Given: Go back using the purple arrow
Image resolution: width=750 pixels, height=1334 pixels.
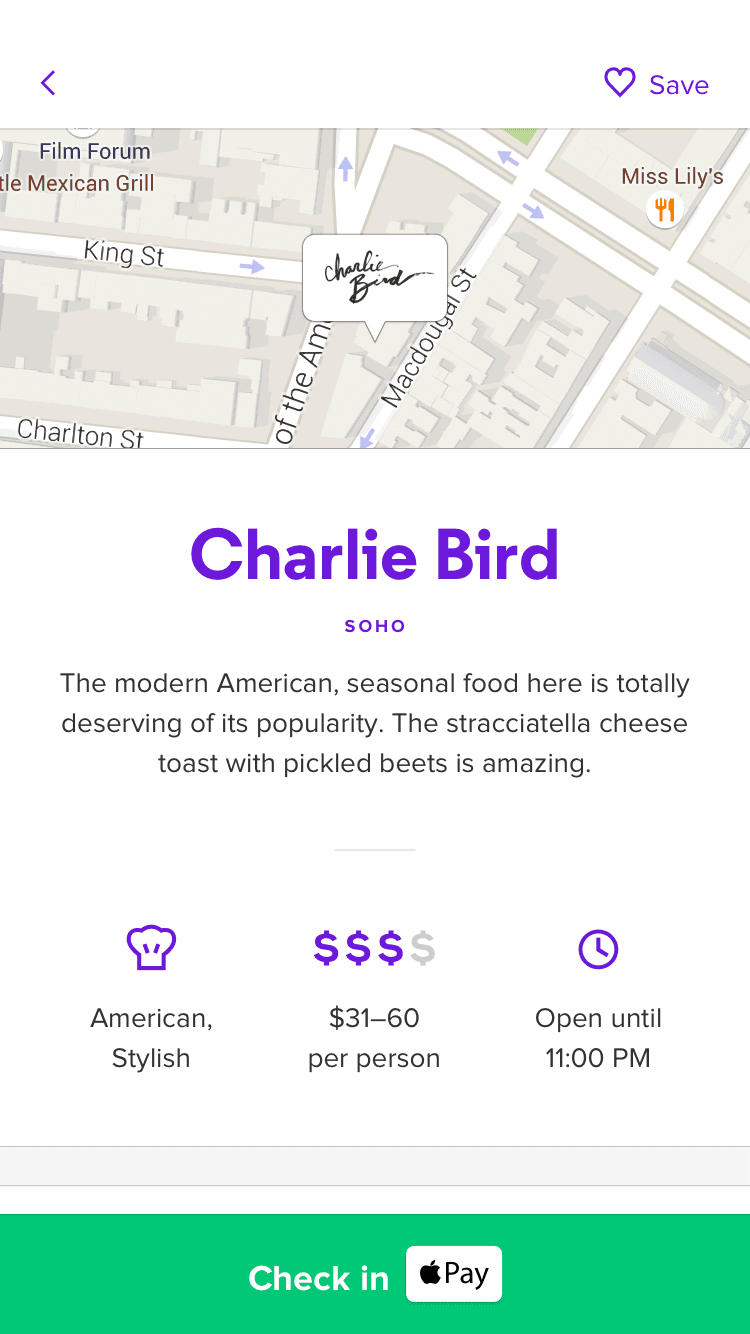Looking at the screenshot, I should click(48, 83).
